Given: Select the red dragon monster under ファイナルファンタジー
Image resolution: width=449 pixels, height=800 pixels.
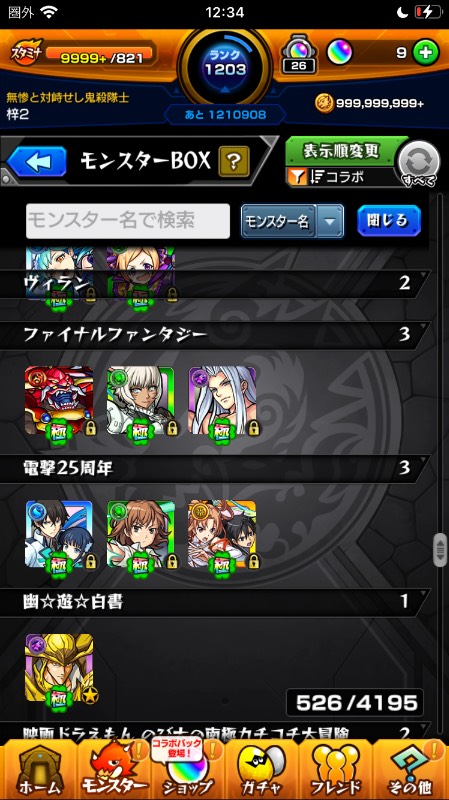Looking at the screenshot, I should click(59, 401).
